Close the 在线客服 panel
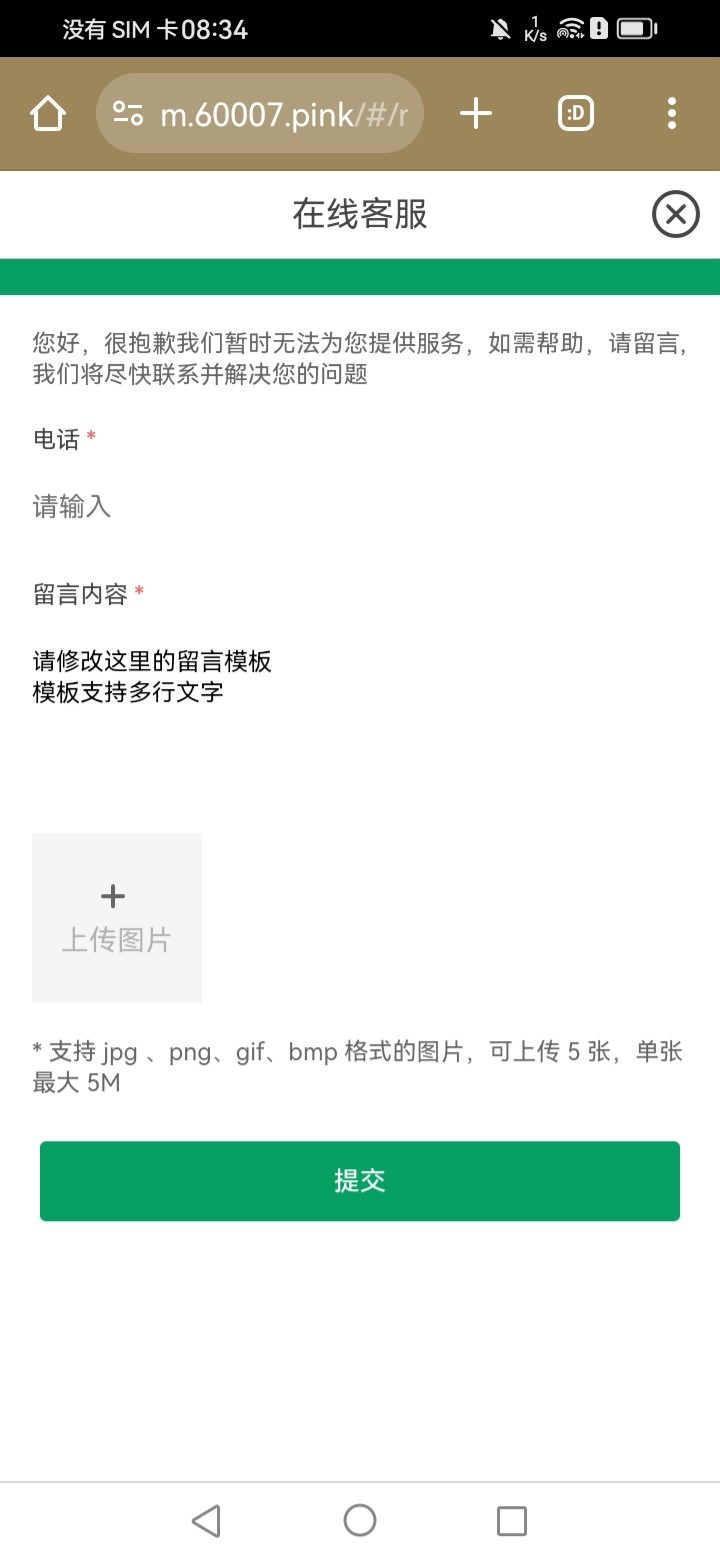 pyautogui.click(x=675, y=214)
